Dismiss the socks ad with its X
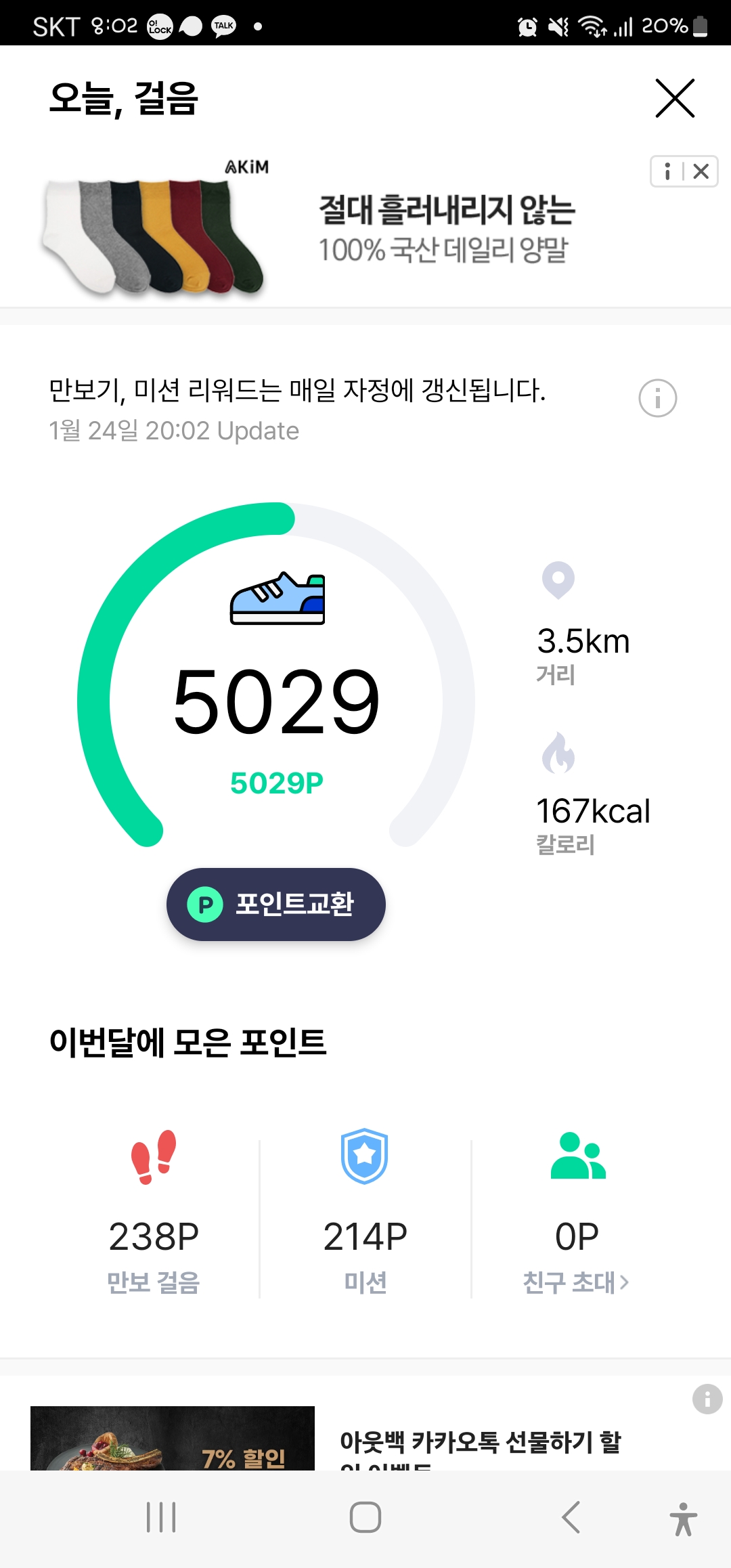Viewport: 731px width, 1568px height. pyautogui.click(x=701, y=171)
